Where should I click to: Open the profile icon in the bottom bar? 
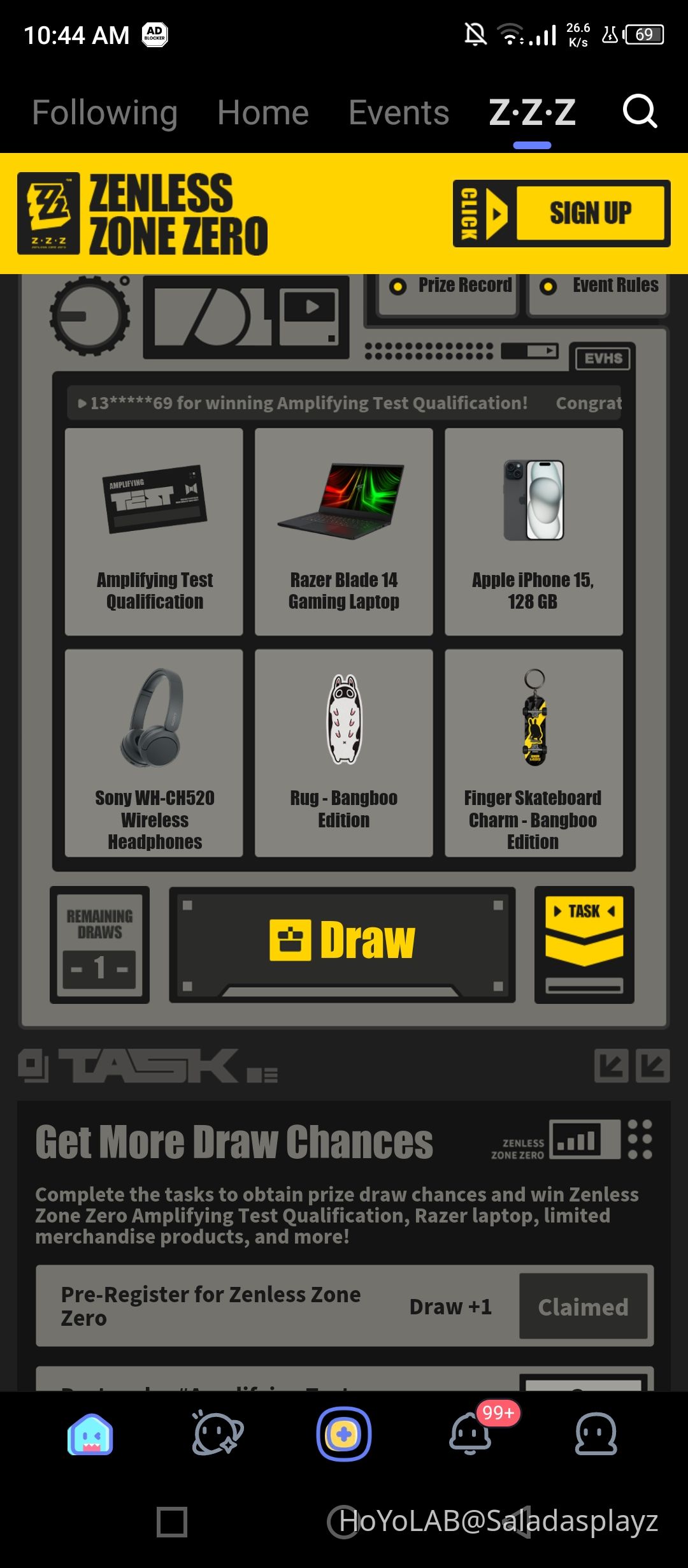[596, 1434]
